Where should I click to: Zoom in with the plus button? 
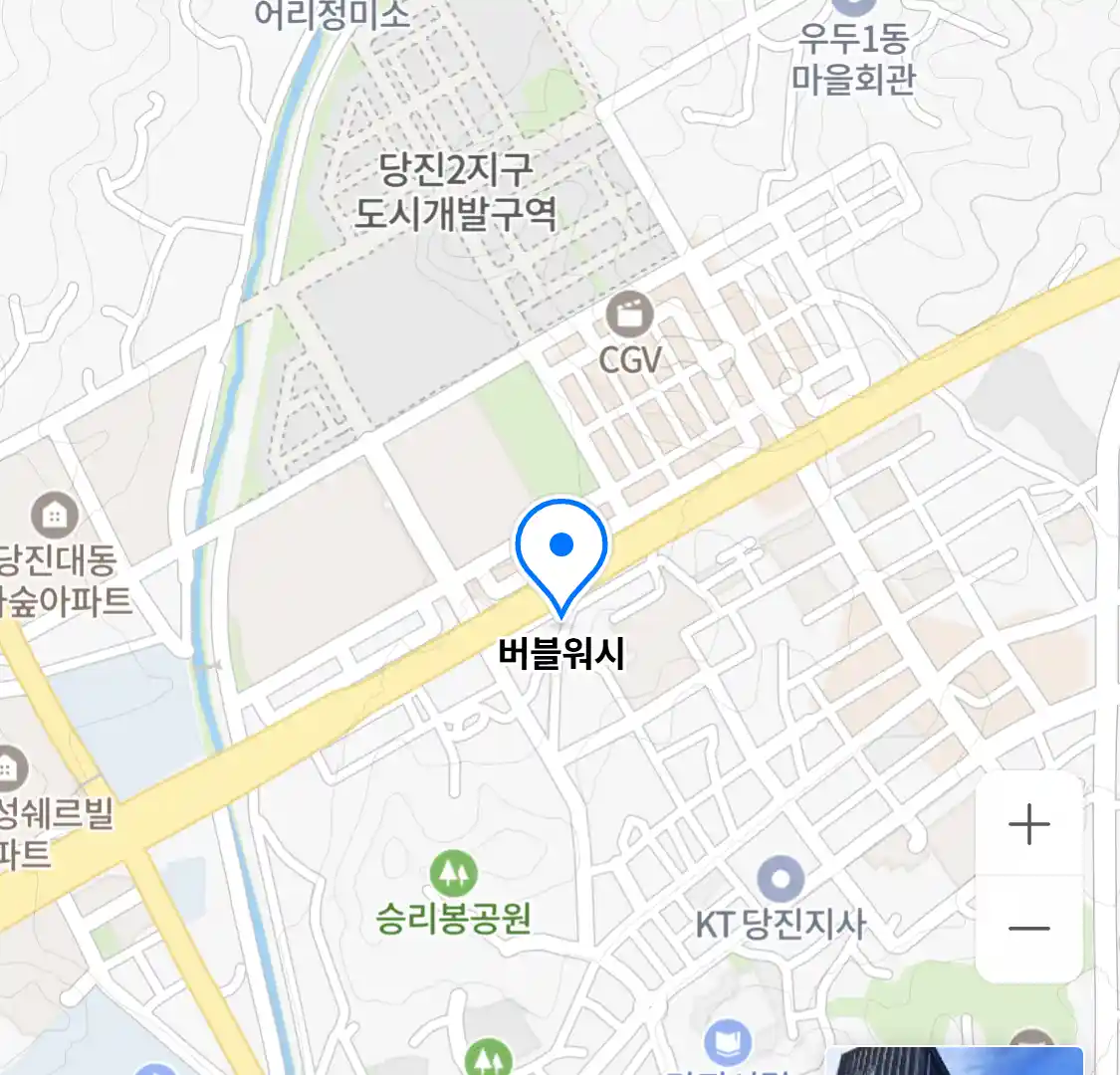point(1028,825)
